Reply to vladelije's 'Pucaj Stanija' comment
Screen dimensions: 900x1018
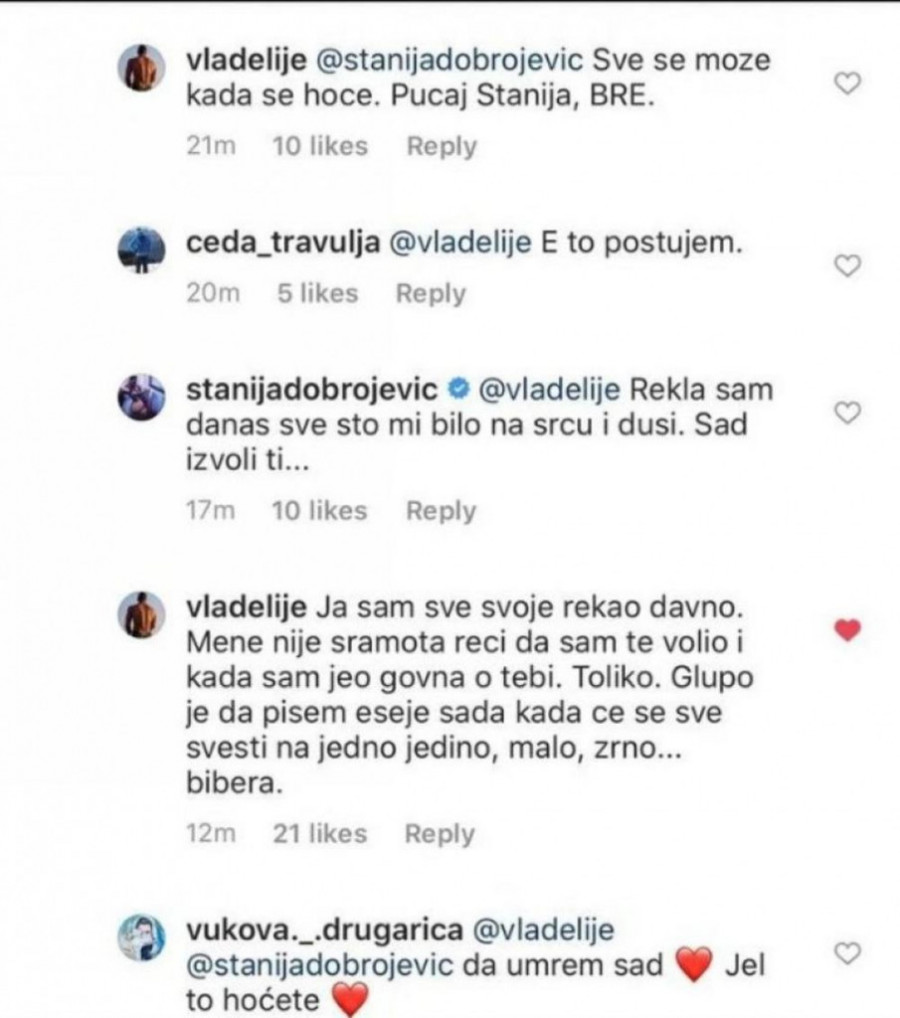(441, 146)
